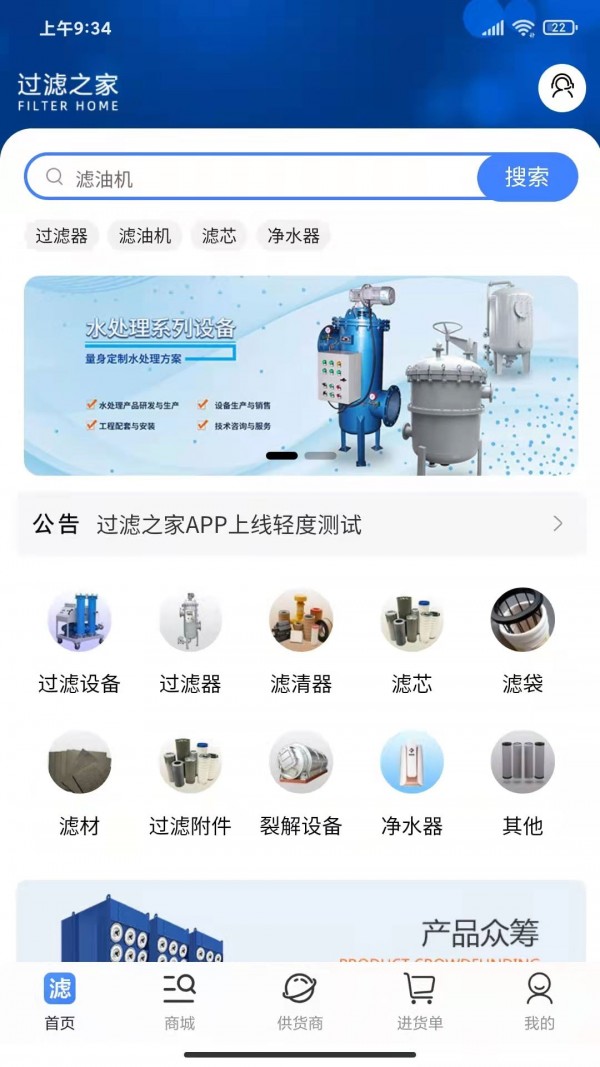
Task: Select the 净水器 suggestion chip
Action: 293,236
